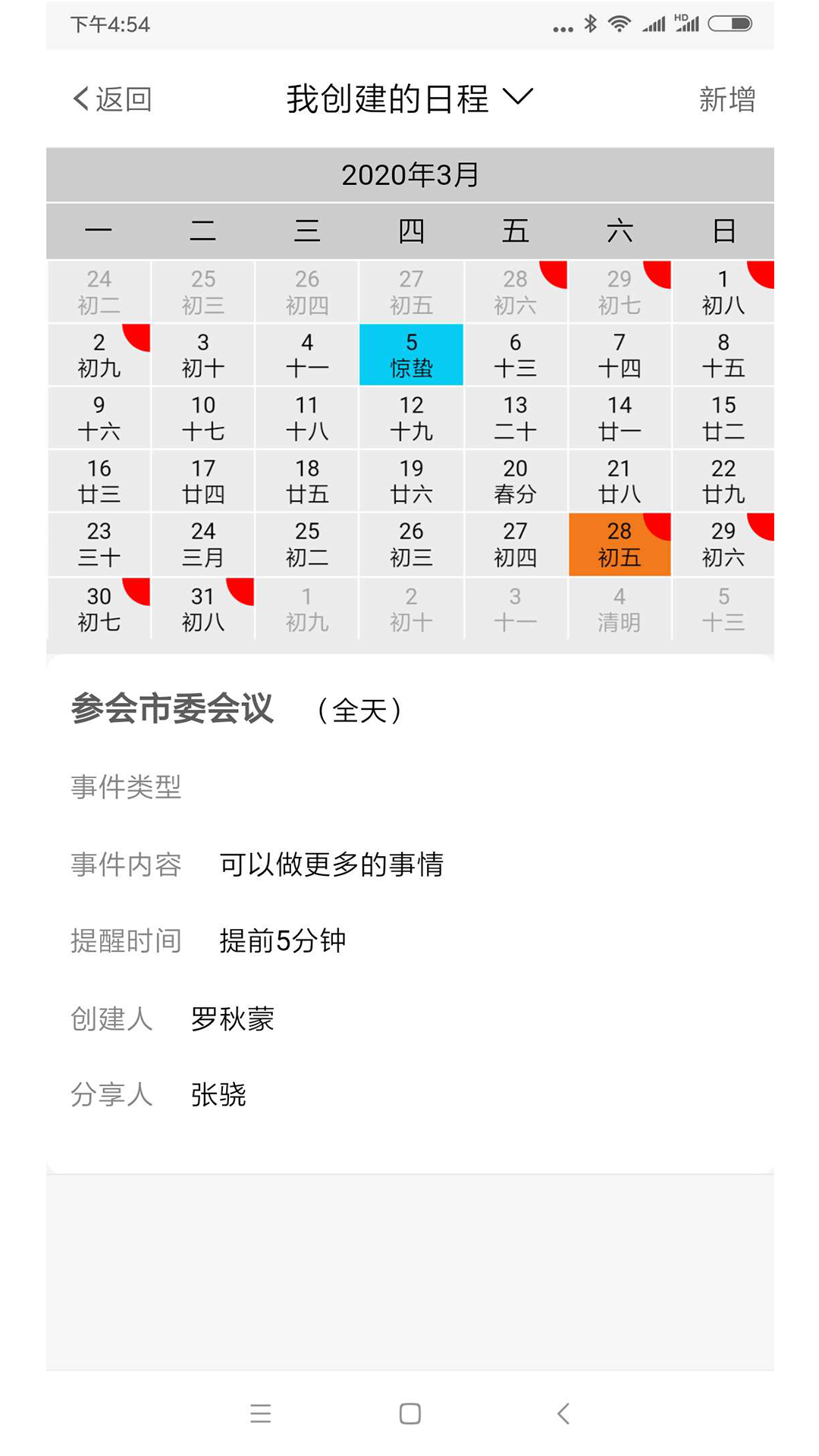Tap 新增 to add a schedule

(726, 99)
